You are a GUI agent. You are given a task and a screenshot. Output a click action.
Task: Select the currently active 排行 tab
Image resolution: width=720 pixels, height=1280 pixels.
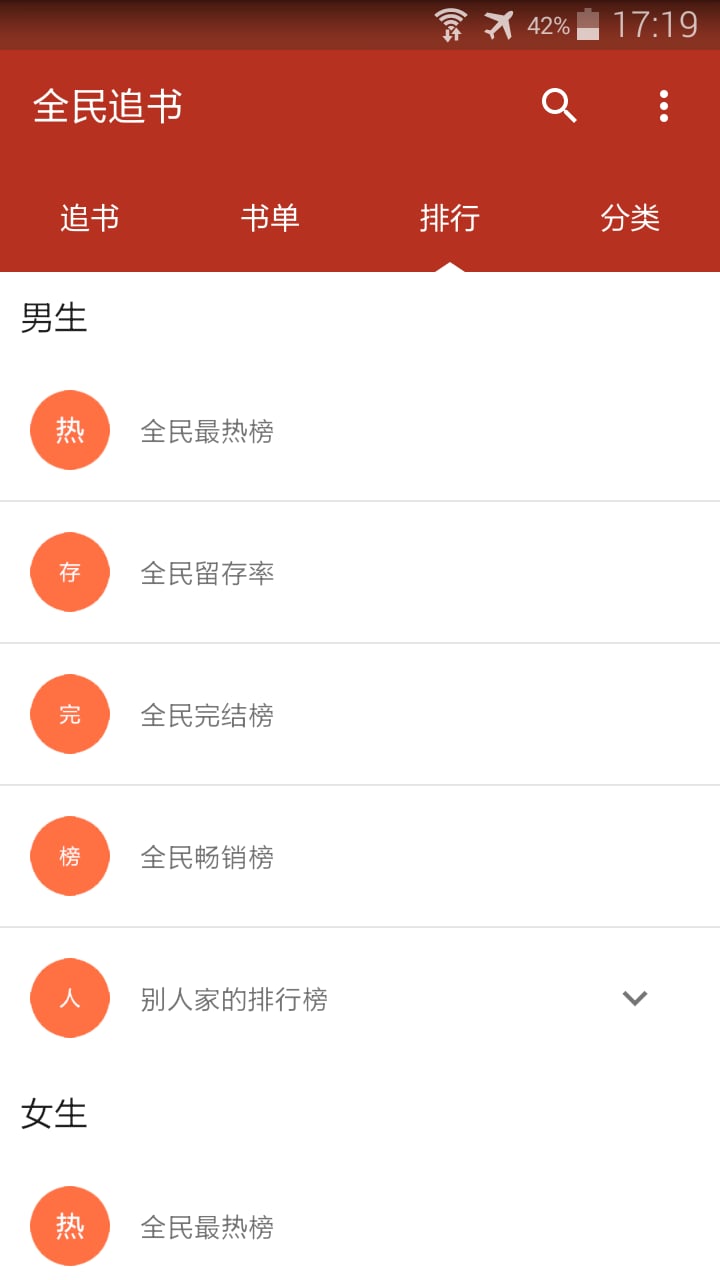tap(450, 218)
